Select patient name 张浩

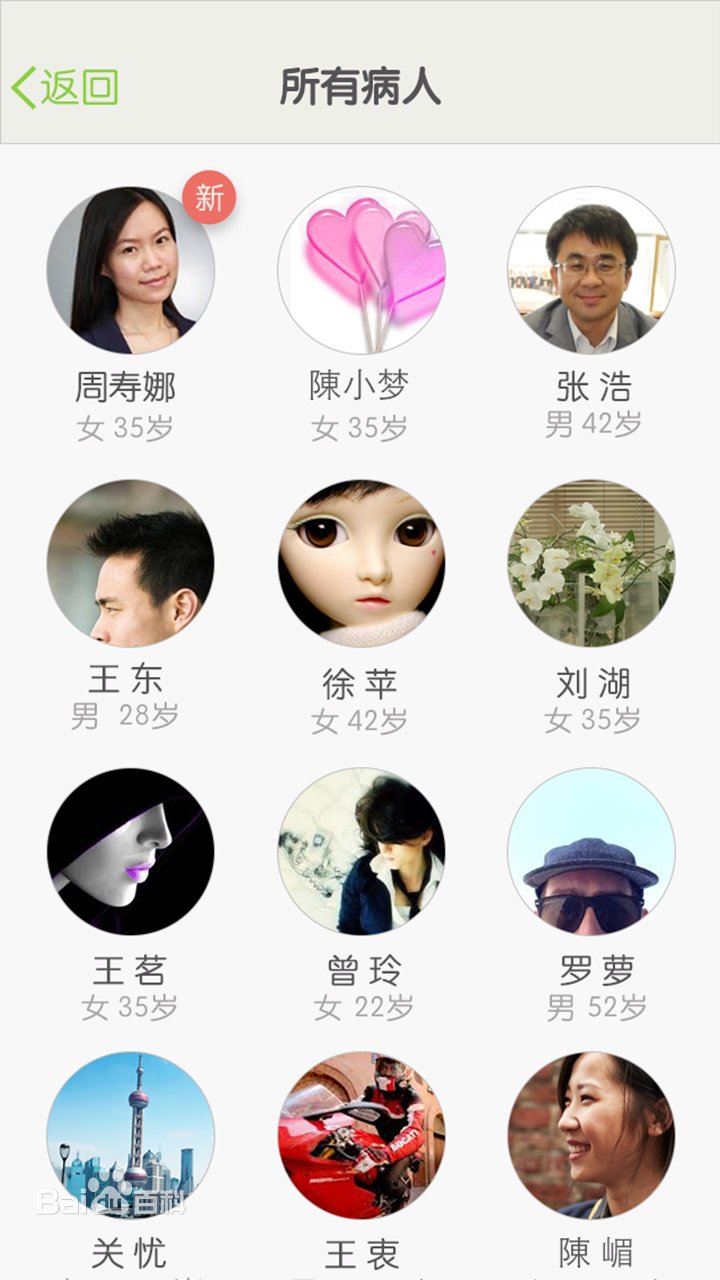(x=592, y=385)
